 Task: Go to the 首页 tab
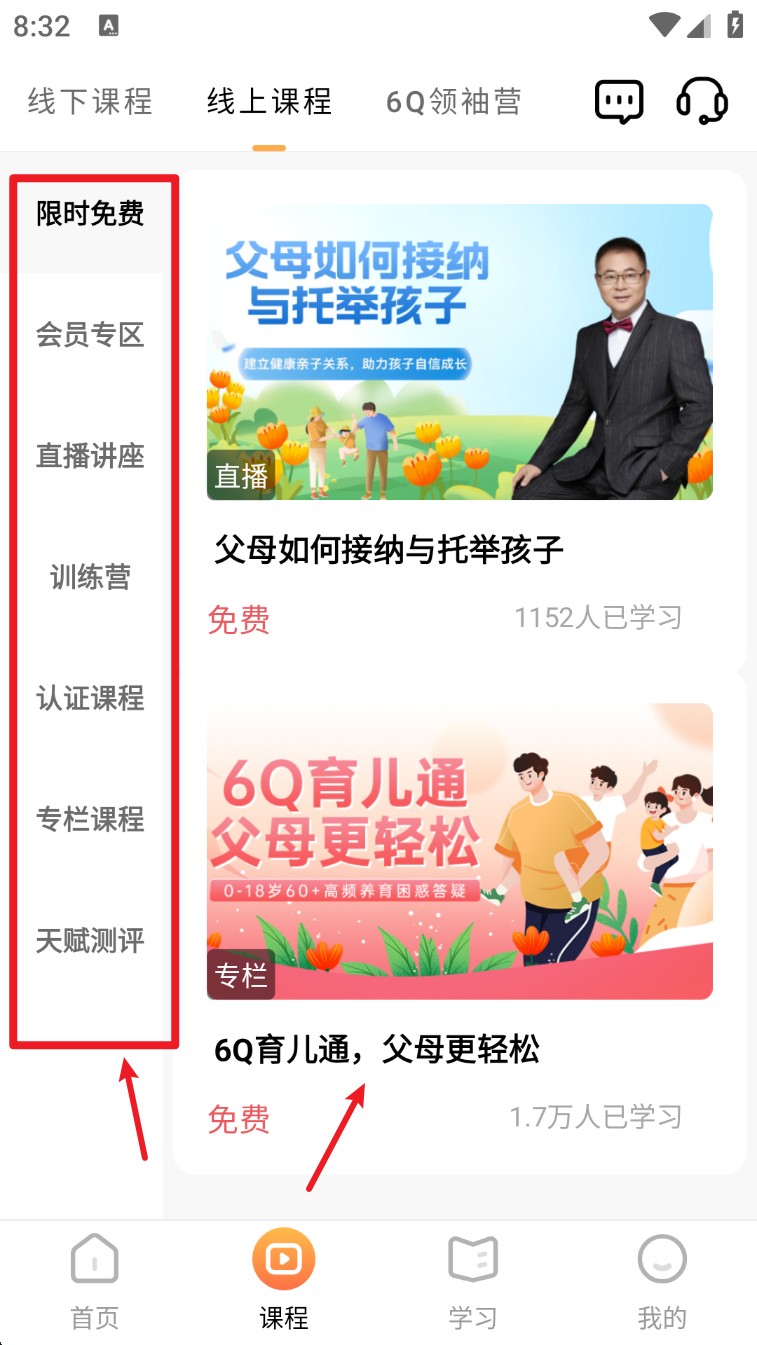95,1282
